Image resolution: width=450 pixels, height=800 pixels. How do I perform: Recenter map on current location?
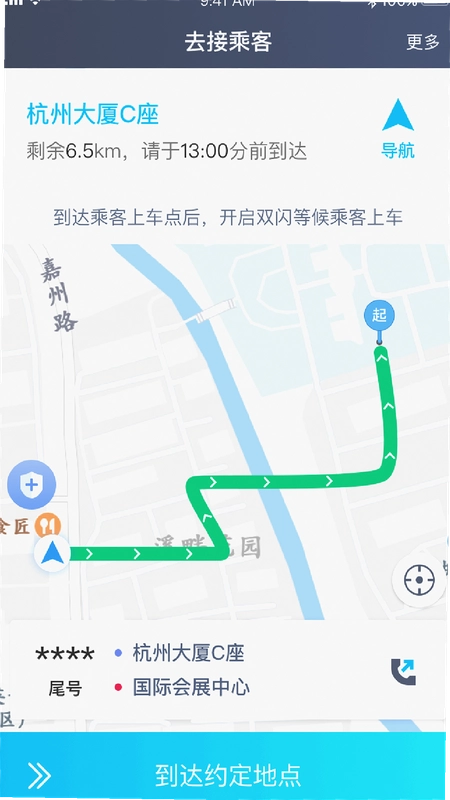(419, 581)
